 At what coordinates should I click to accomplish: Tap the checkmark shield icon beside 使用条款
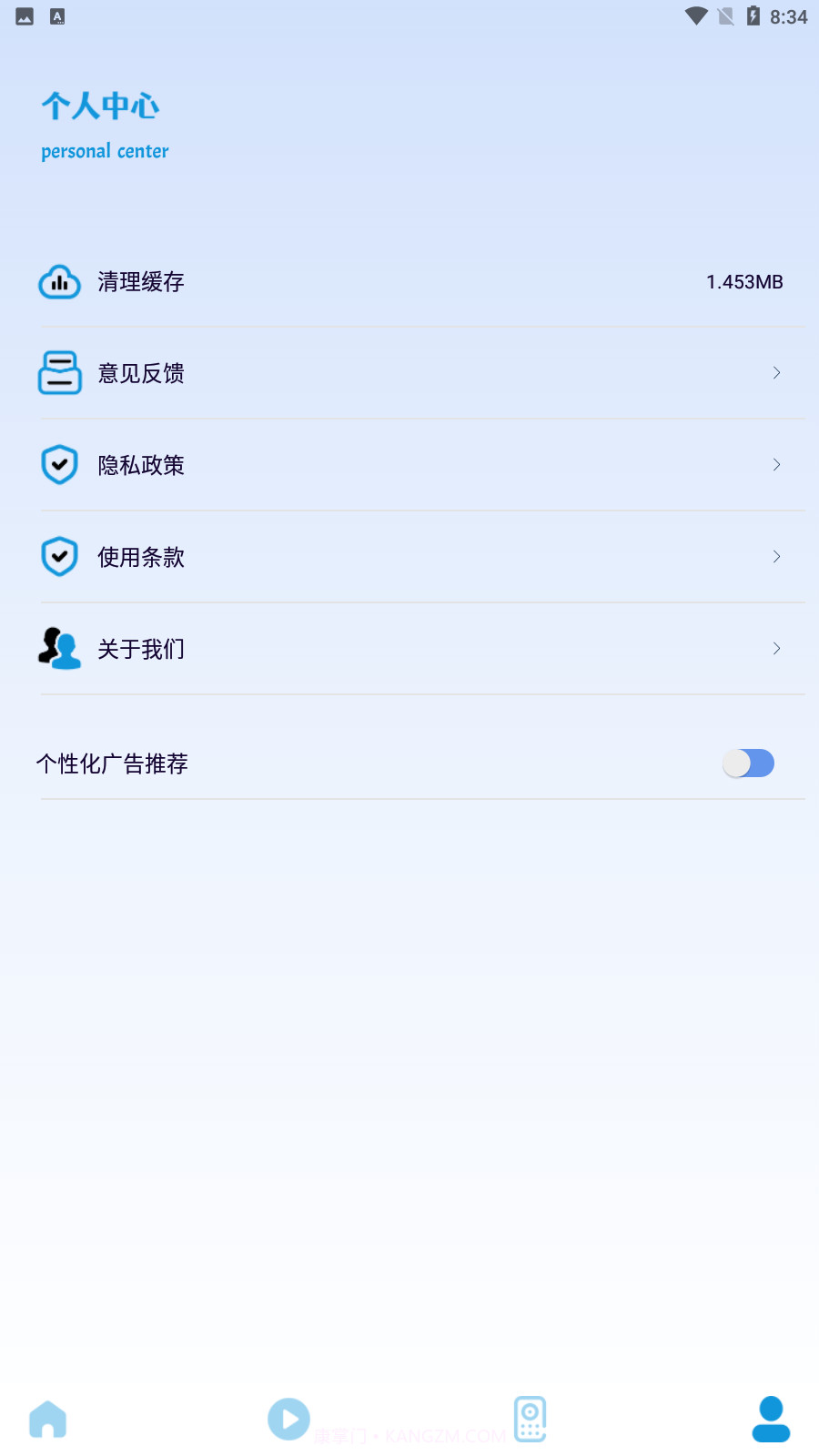tap(59, 556)
